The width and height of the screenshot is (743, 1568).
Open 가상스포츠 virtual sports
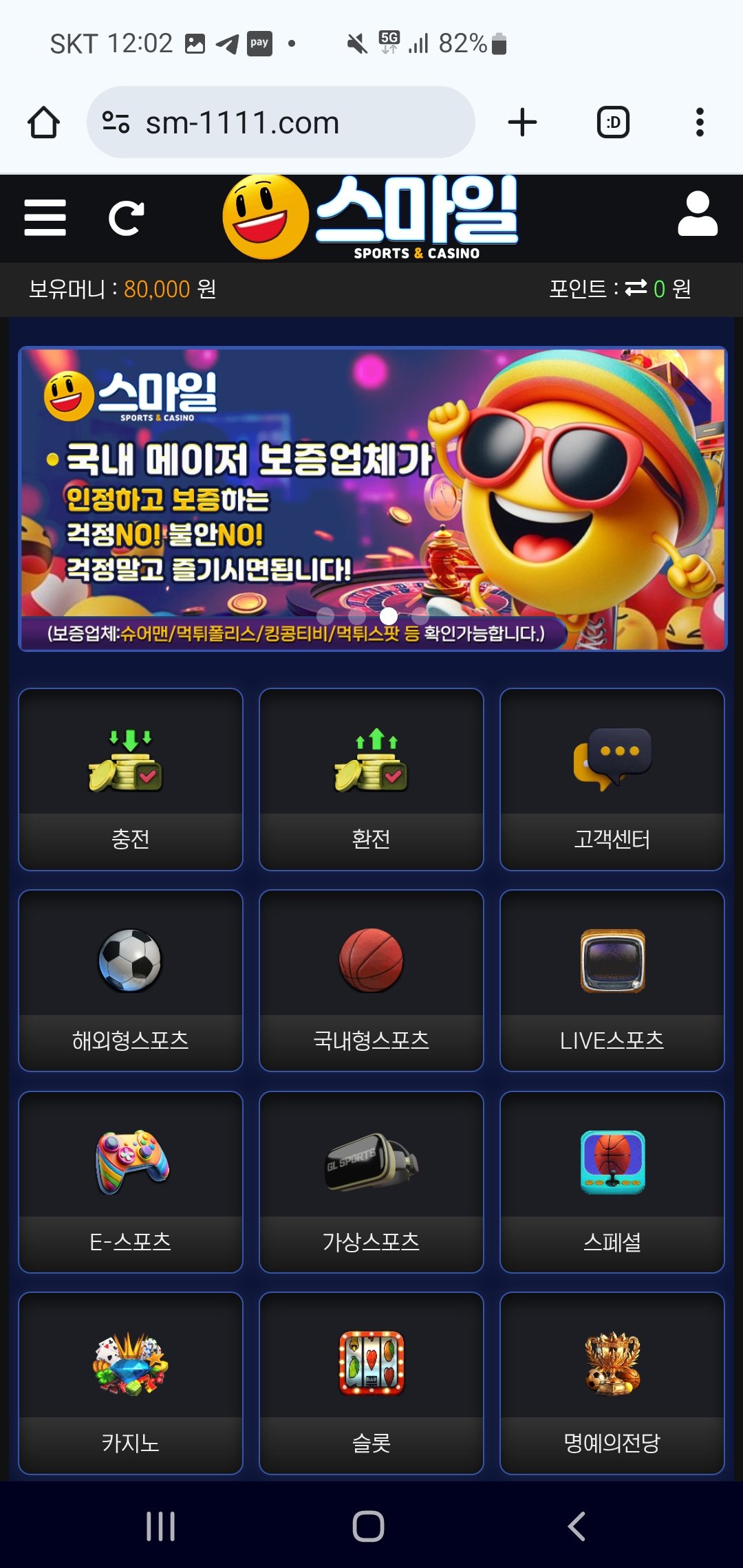371,1182
